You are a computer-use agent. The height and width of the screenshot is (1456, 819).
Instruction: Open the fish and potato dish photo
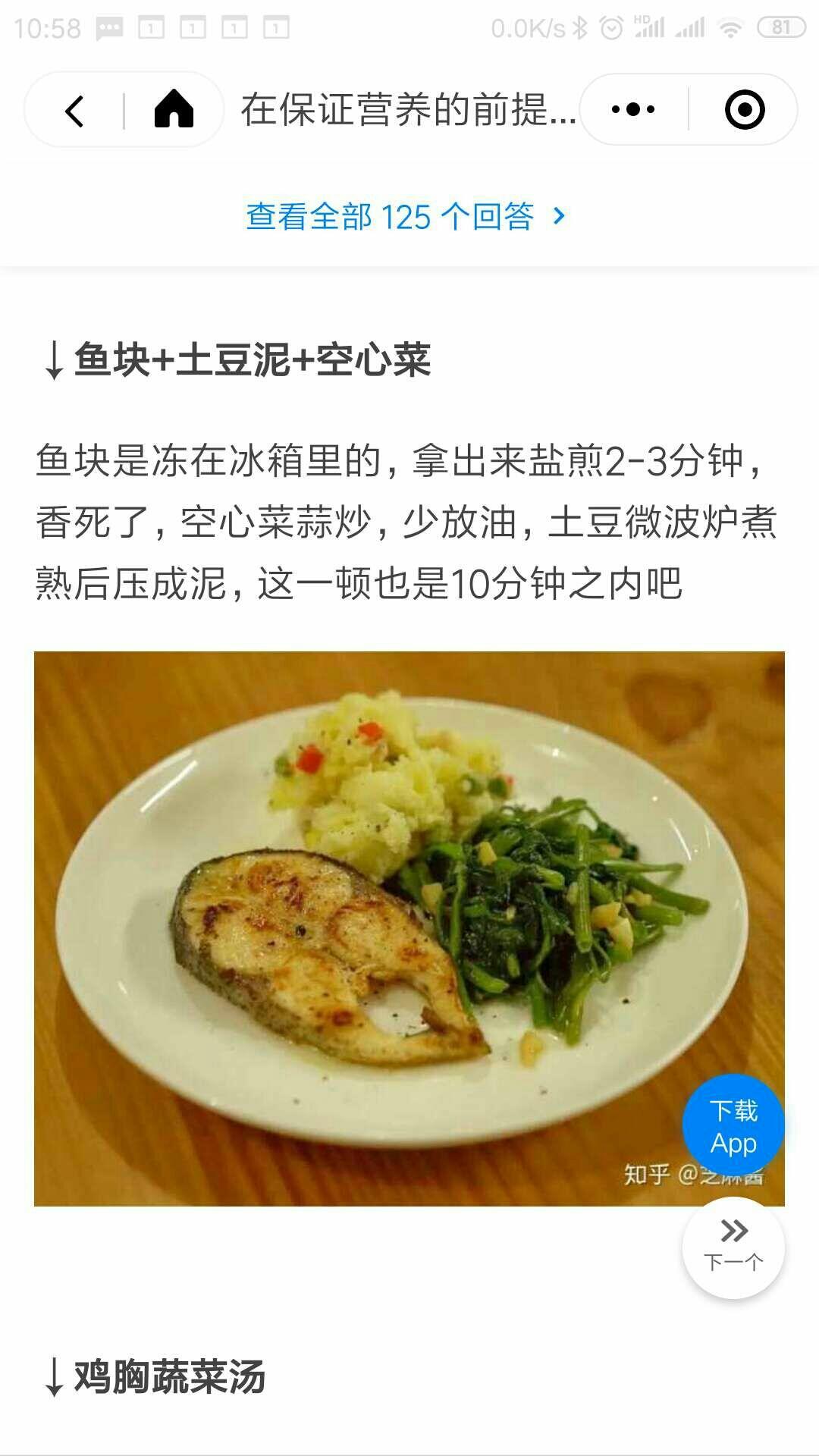(409, 929)
